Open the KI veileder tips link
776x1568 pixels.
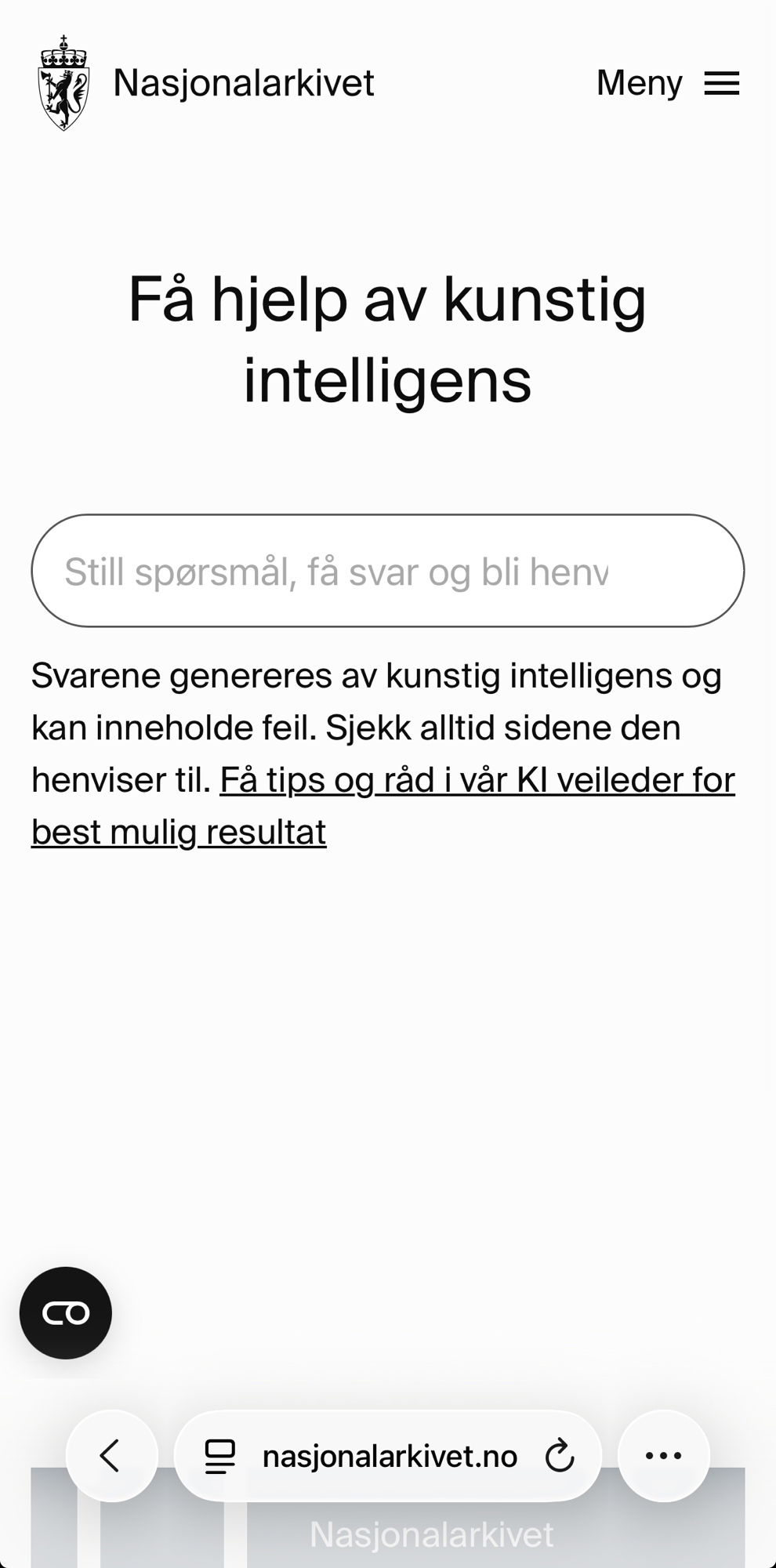[x=476, y=781]
